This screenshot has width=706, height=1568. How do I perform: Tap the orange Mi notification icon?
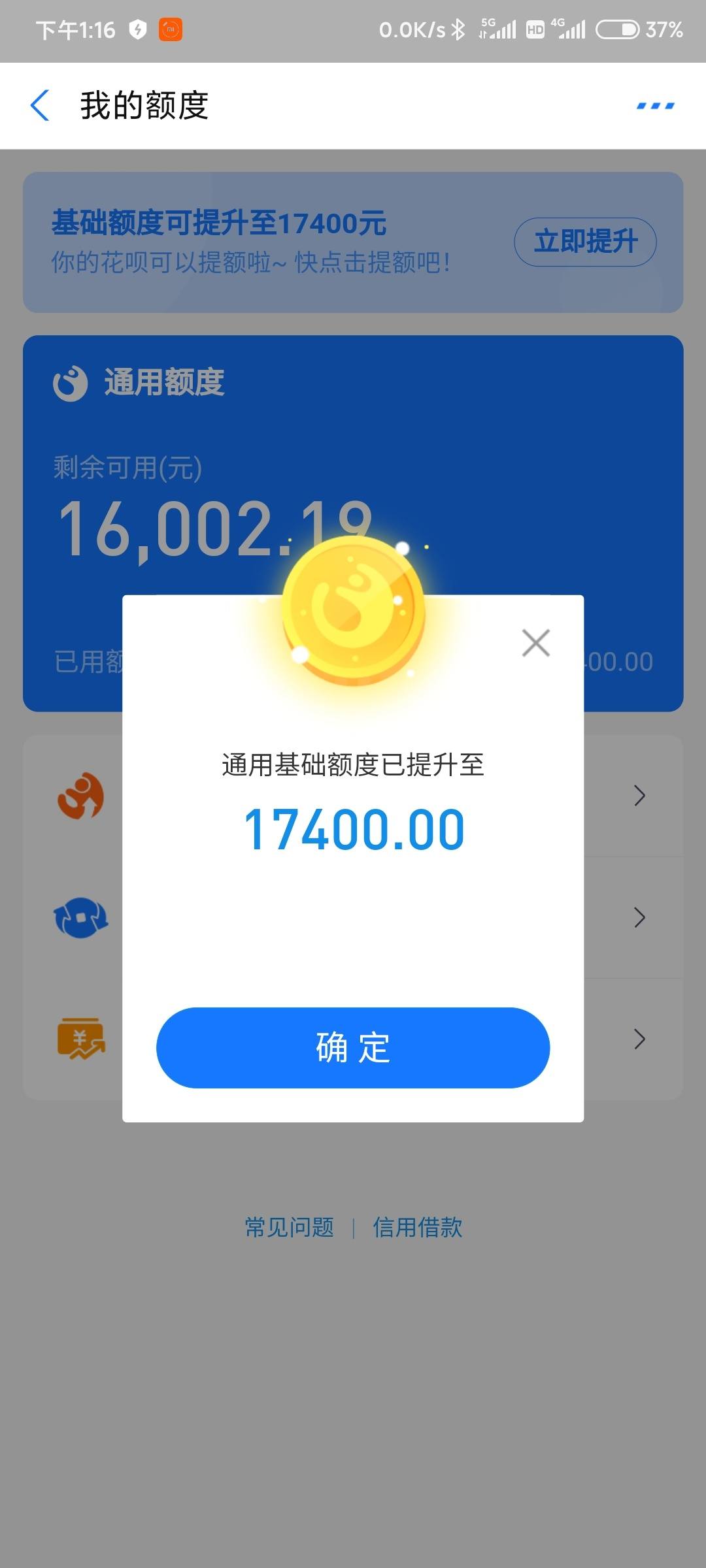tap(171, 29)
